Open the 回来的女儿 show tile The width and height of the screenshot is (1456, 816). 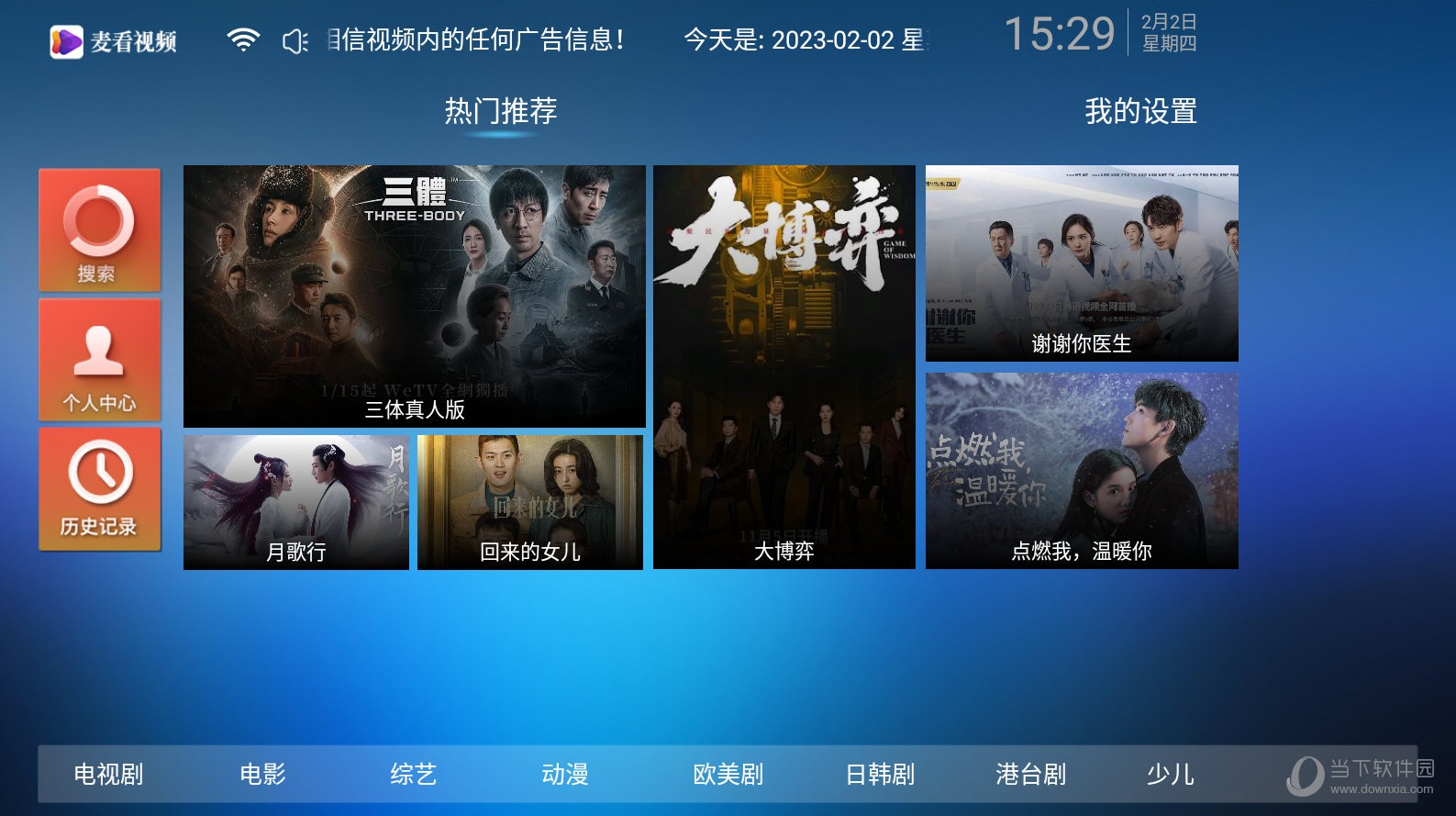click(530, 502)
